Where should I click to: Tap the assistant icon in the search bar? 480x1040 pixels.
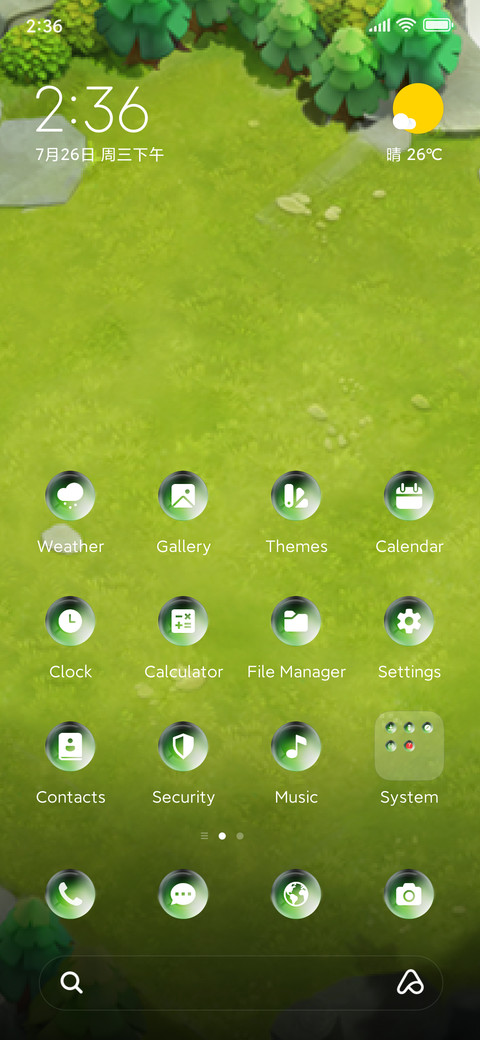click(410, 982)
